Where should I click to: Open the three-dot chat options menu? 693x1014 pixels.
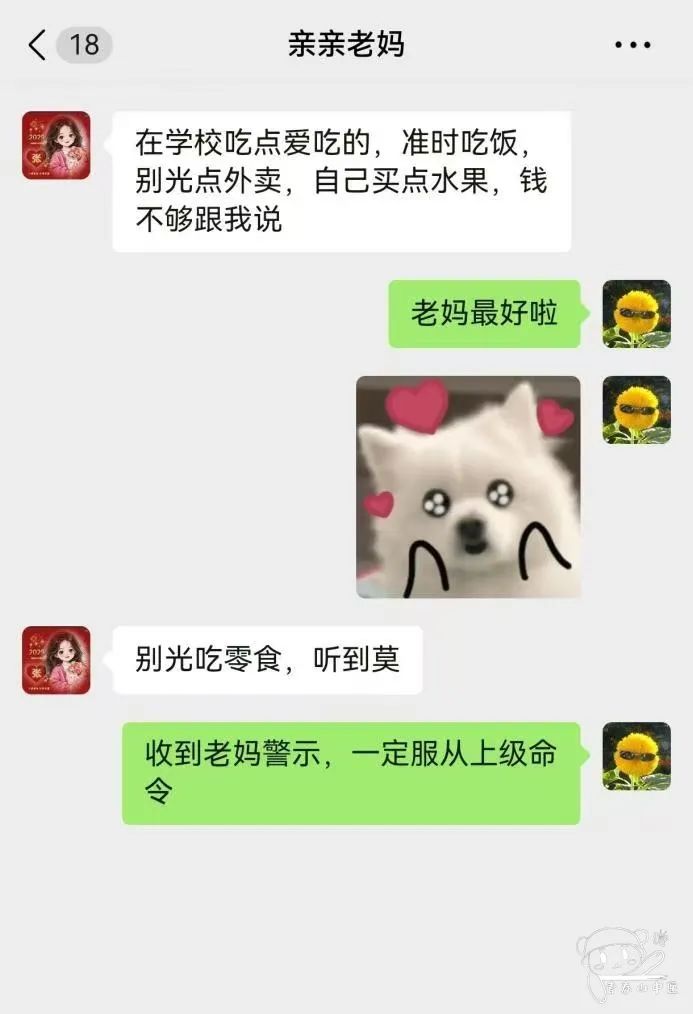[x=632, y=45]
